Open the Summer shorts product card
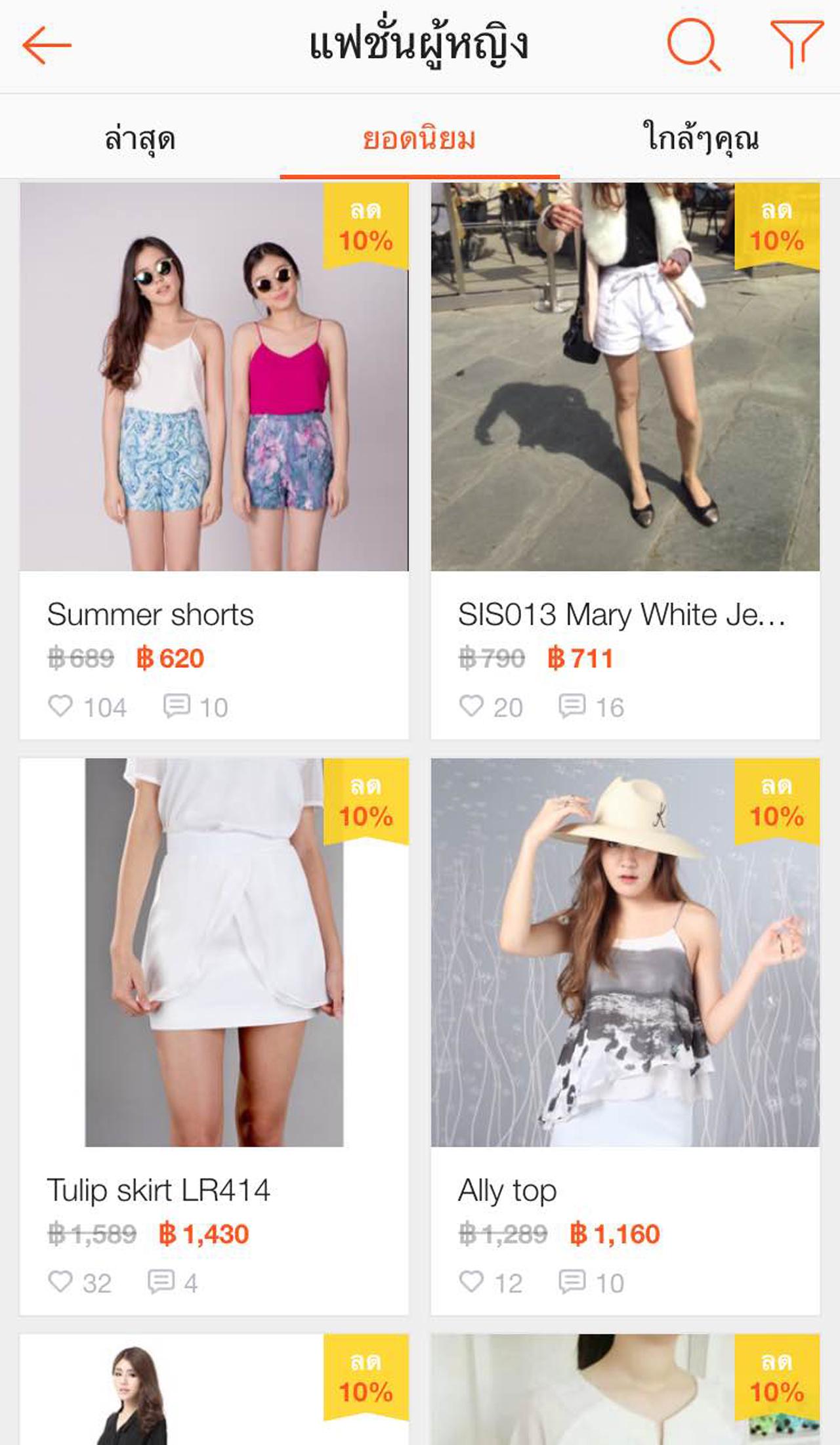The width and height of the screenshot is (840, 1445). tap(214, 377)
